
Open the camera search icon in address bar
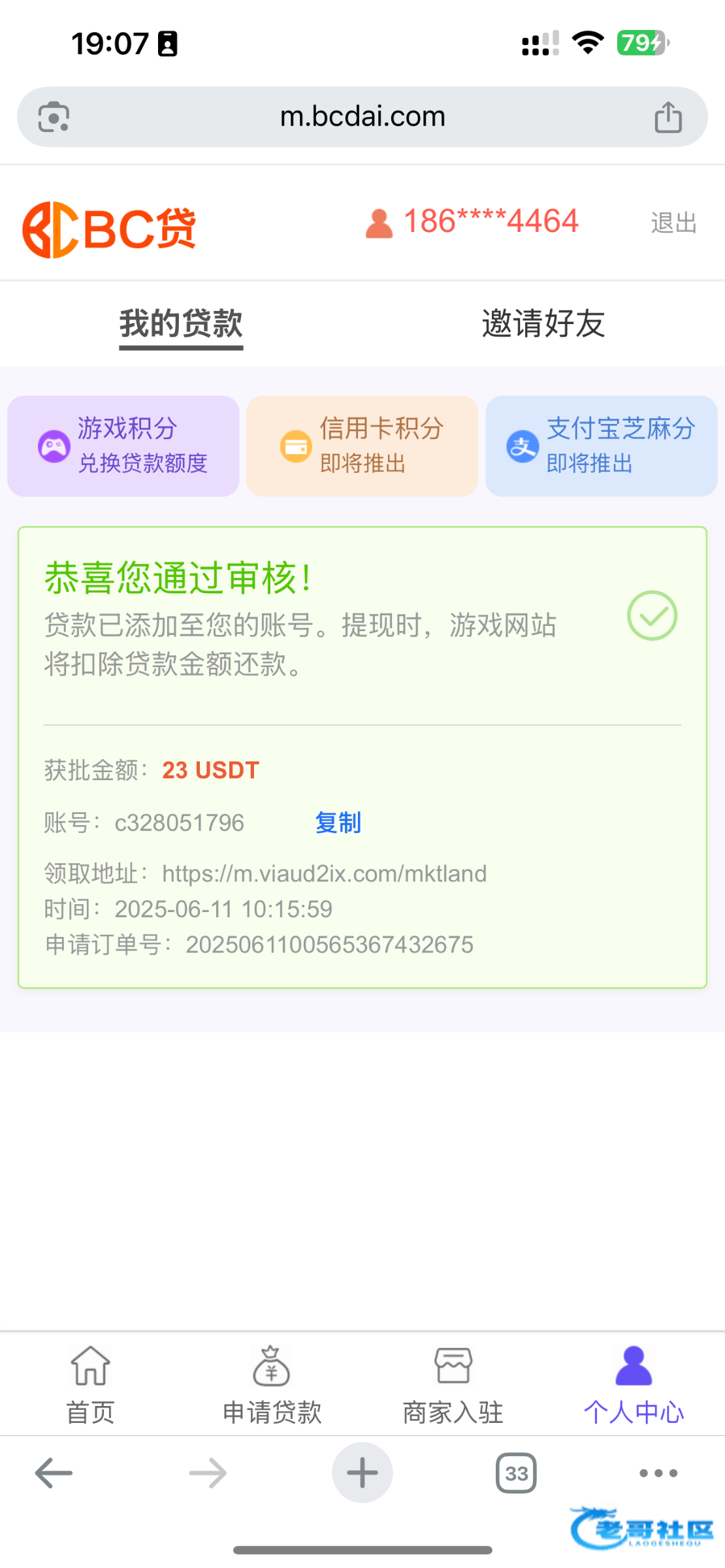[x=54, y=117]
